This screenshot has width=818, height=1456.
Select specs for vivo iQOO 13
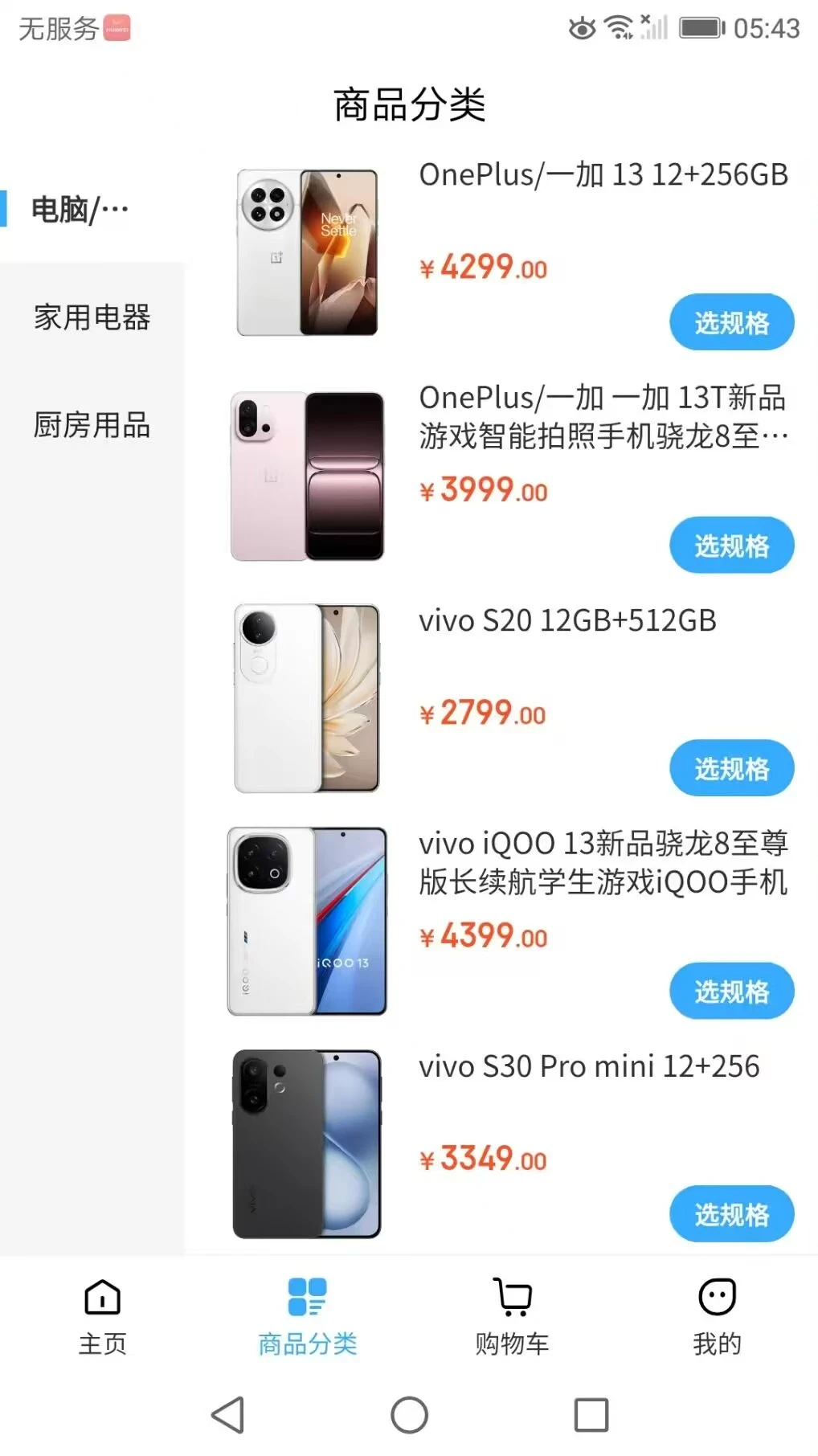coord(731,992)
